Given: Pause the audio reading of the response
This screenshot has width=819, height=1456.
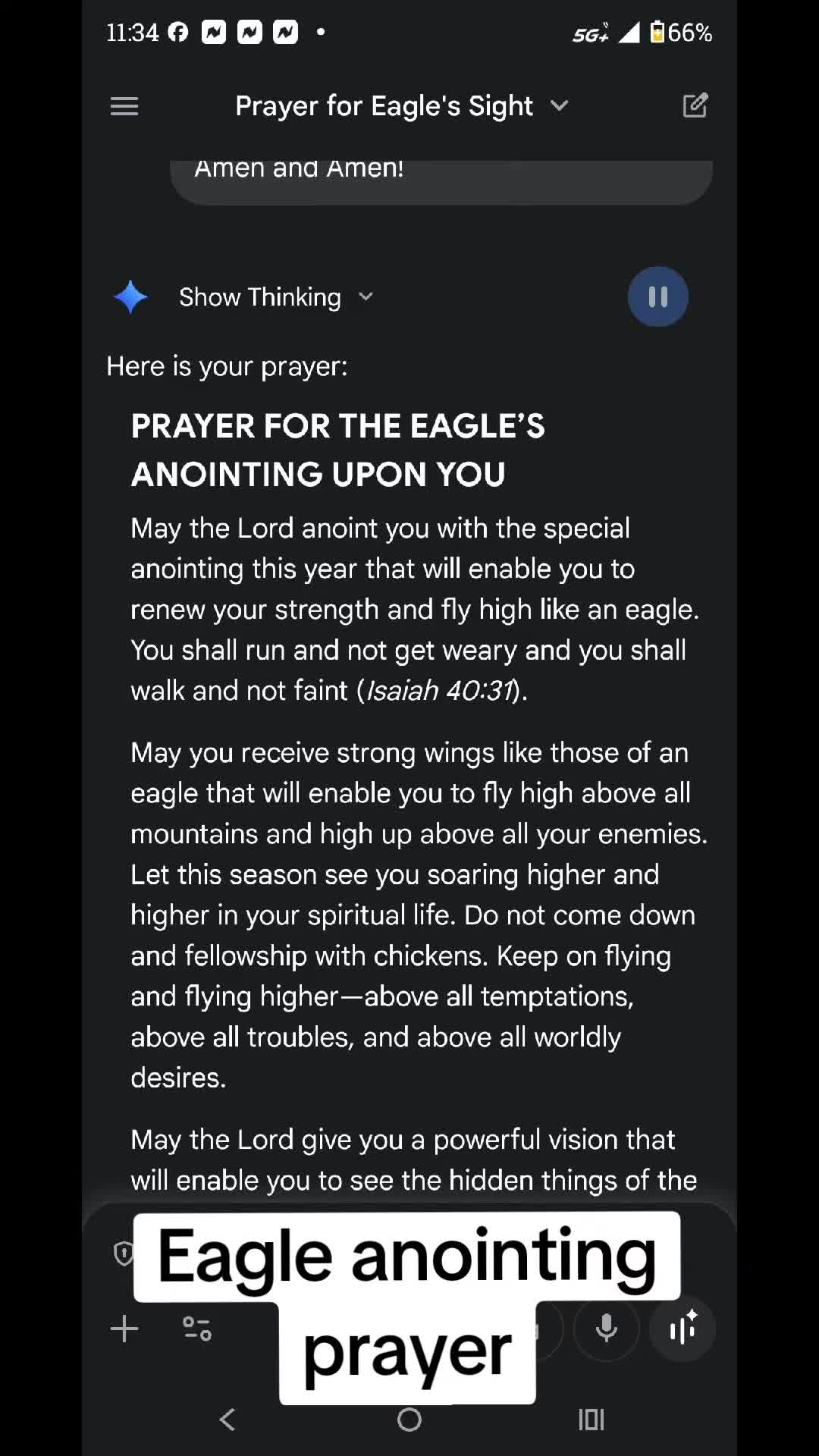Looking at the screenshot, I should tap(658, 297).
